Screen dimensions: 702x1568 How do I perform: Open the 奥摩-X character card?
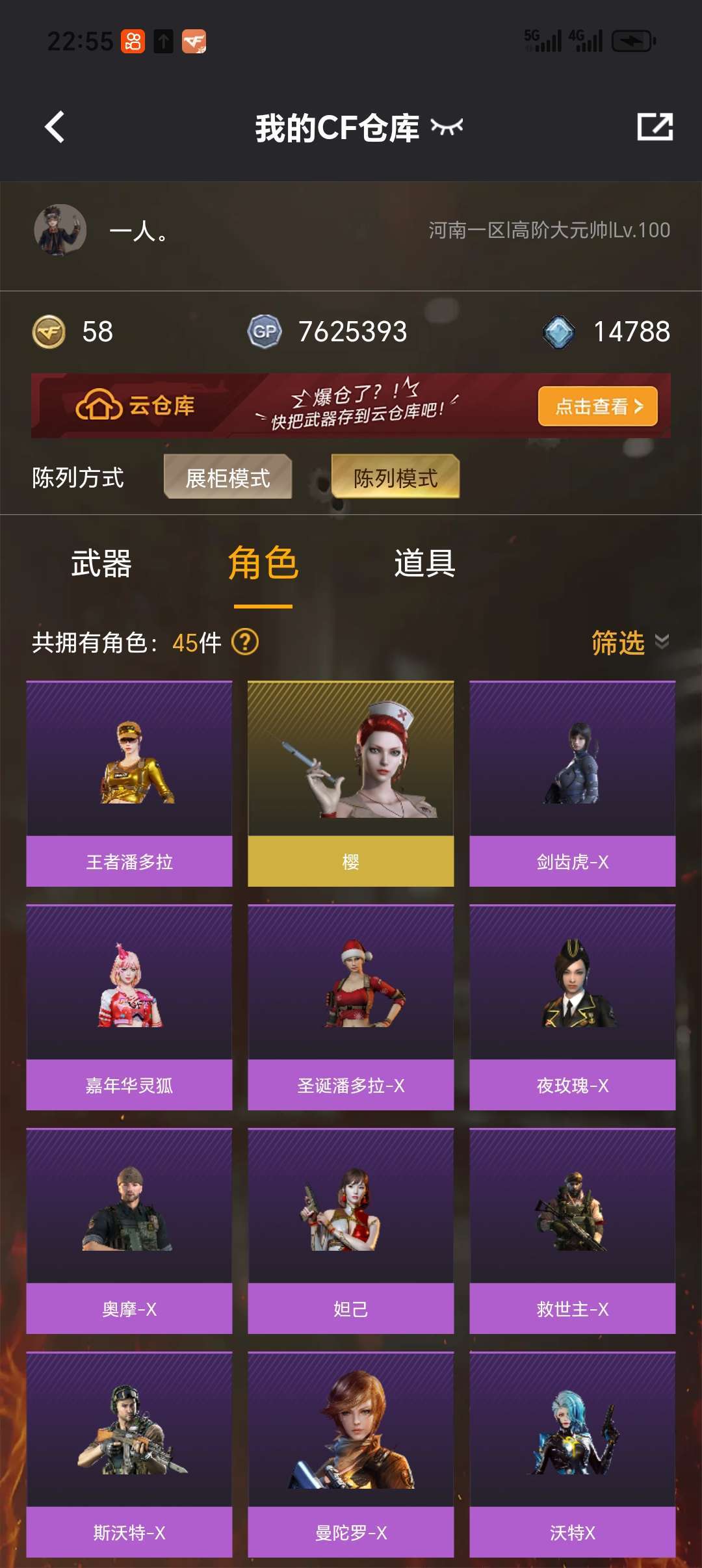[129, 1231]
